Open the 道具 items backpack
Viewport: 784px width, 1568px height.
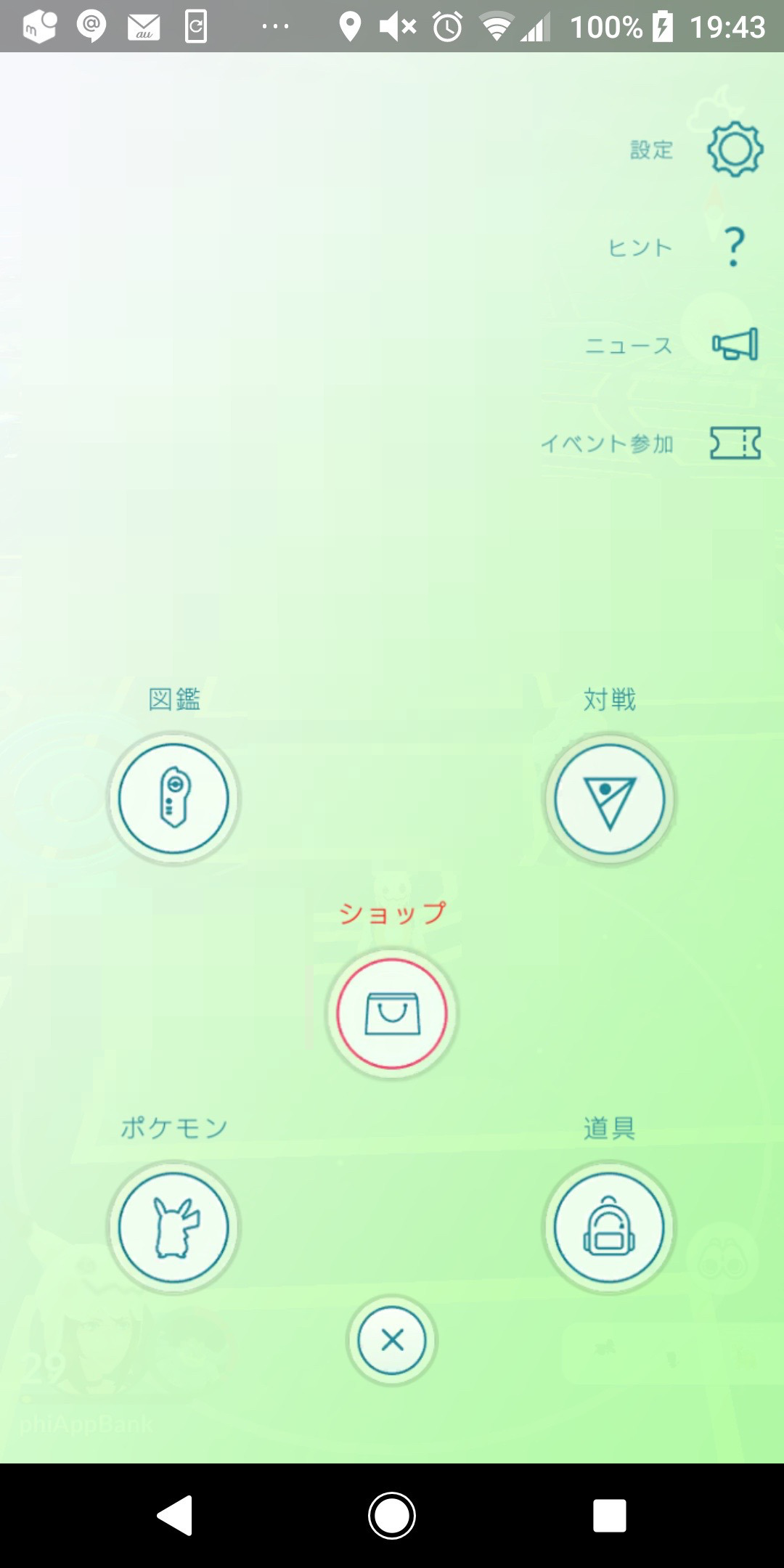pos(609,1227)
